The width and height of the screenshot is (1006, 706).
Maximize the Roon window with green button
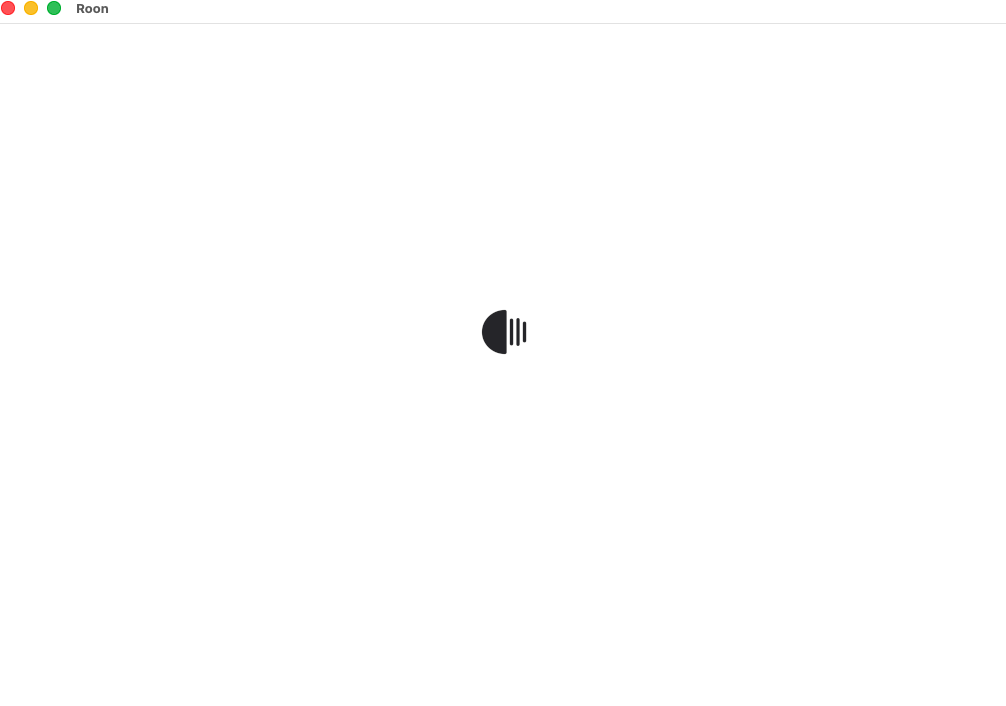pyautogui.click(x=54, y=8)
